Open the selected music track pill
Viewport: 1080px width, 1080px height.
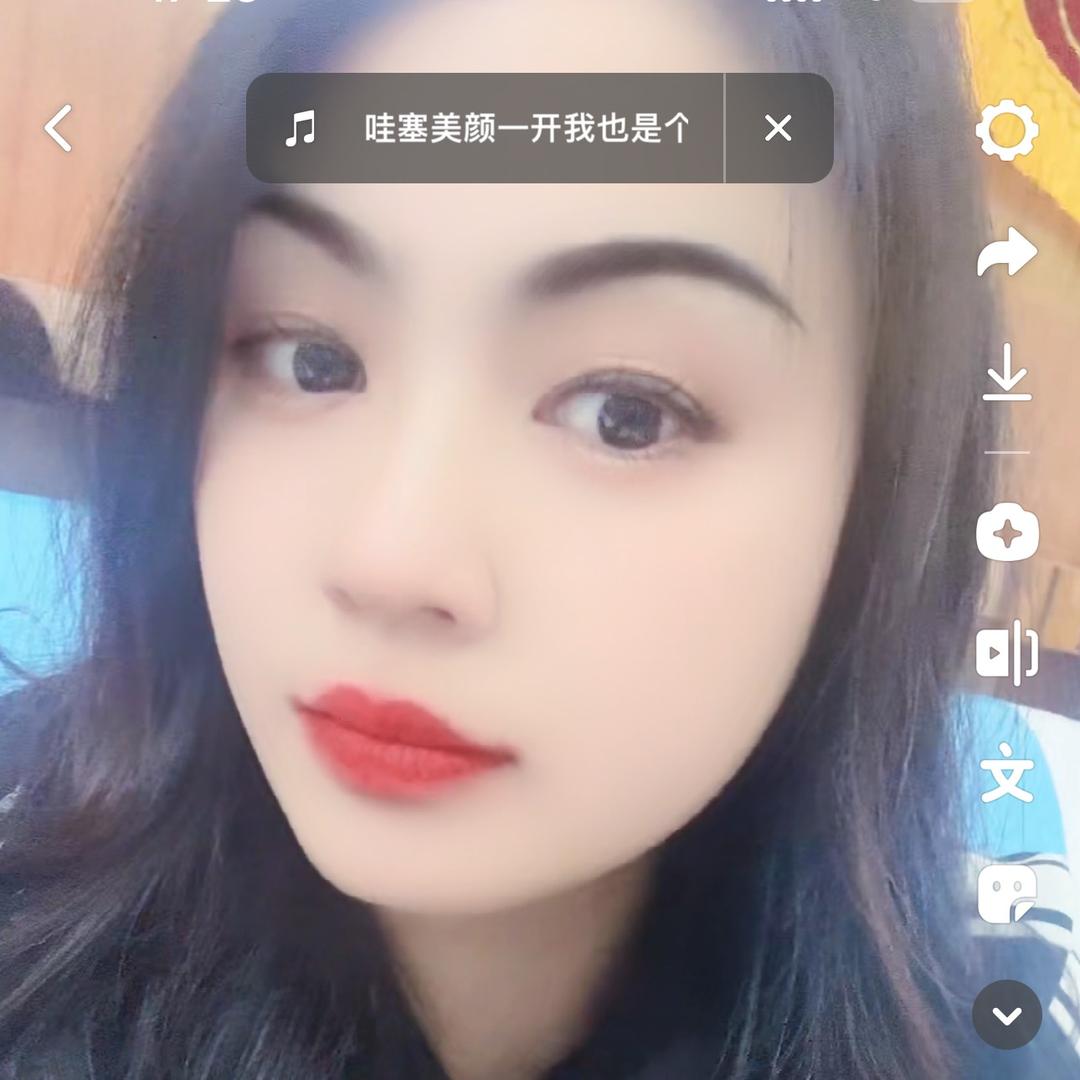pos(486,128)
